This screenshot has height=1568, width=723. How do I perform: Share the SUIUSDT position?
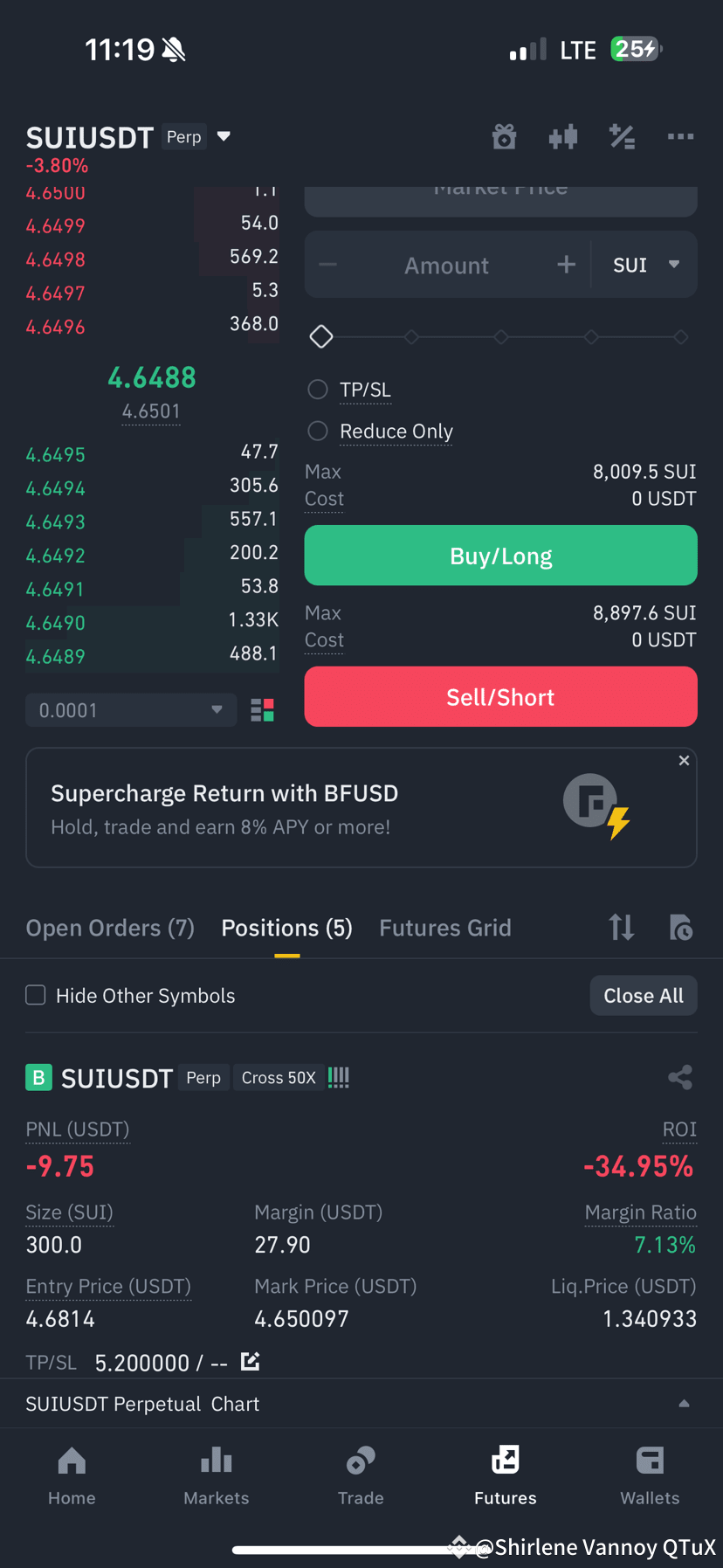click(x=680, y=1077)
